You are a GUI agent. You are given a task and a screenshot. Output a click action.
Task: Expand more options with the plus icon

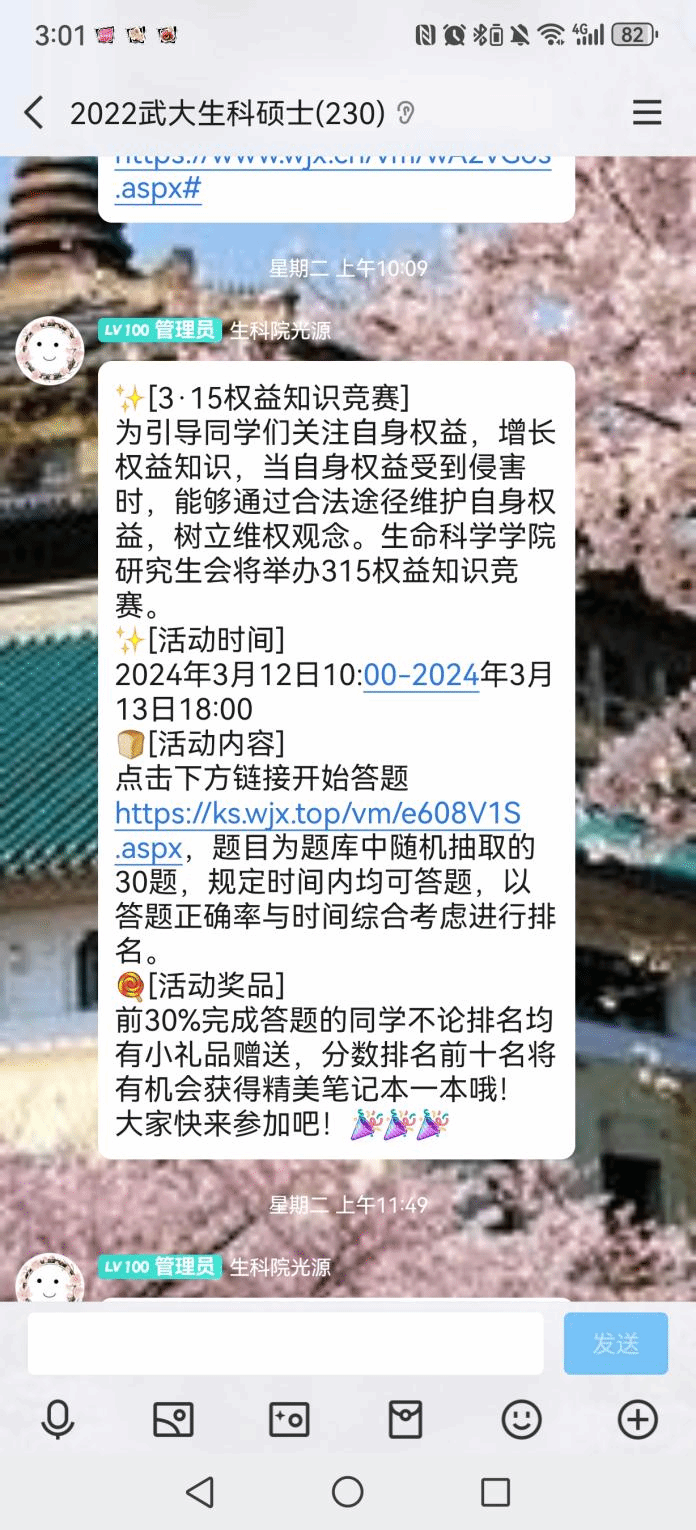(637, 1419)
